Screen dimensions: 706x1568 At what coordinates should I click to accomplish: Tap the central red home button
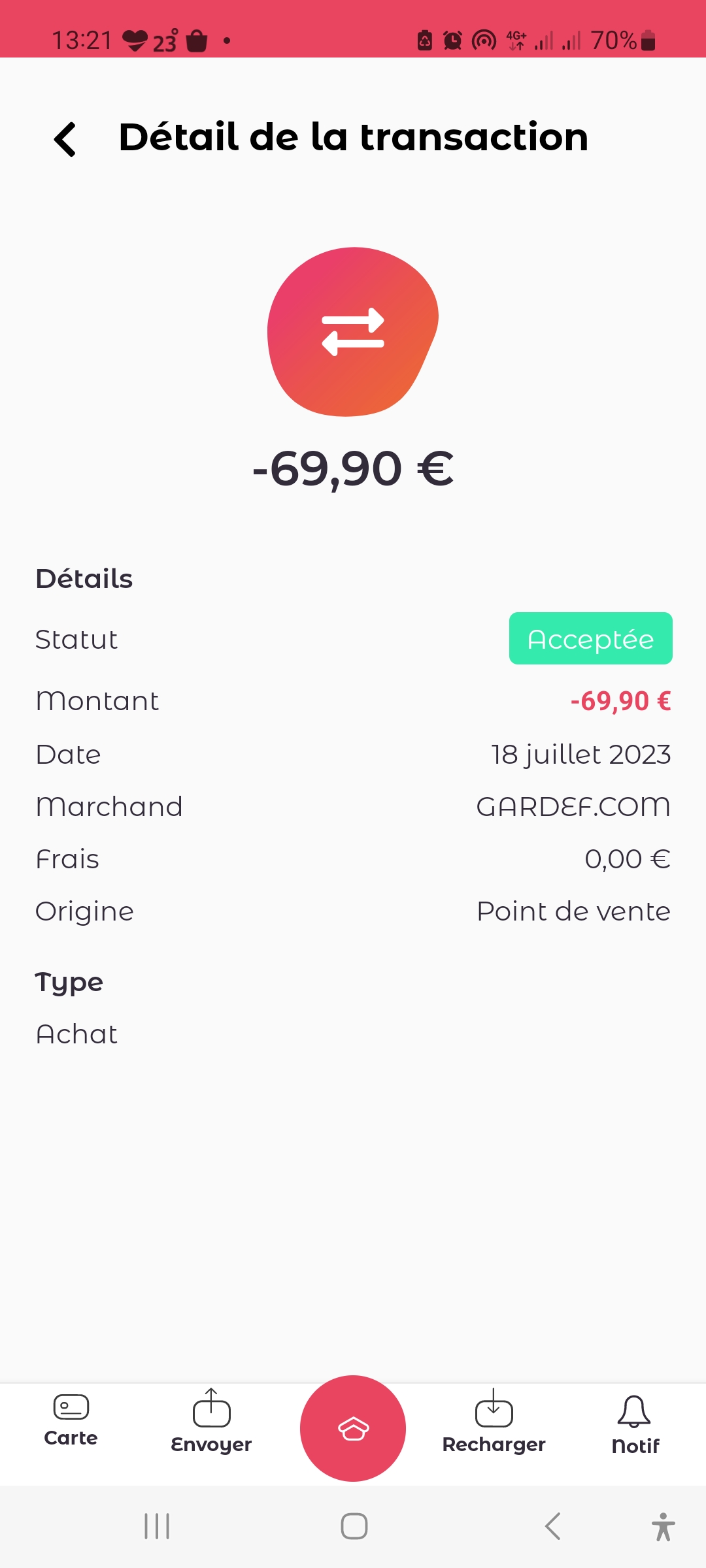(353, 1428)
